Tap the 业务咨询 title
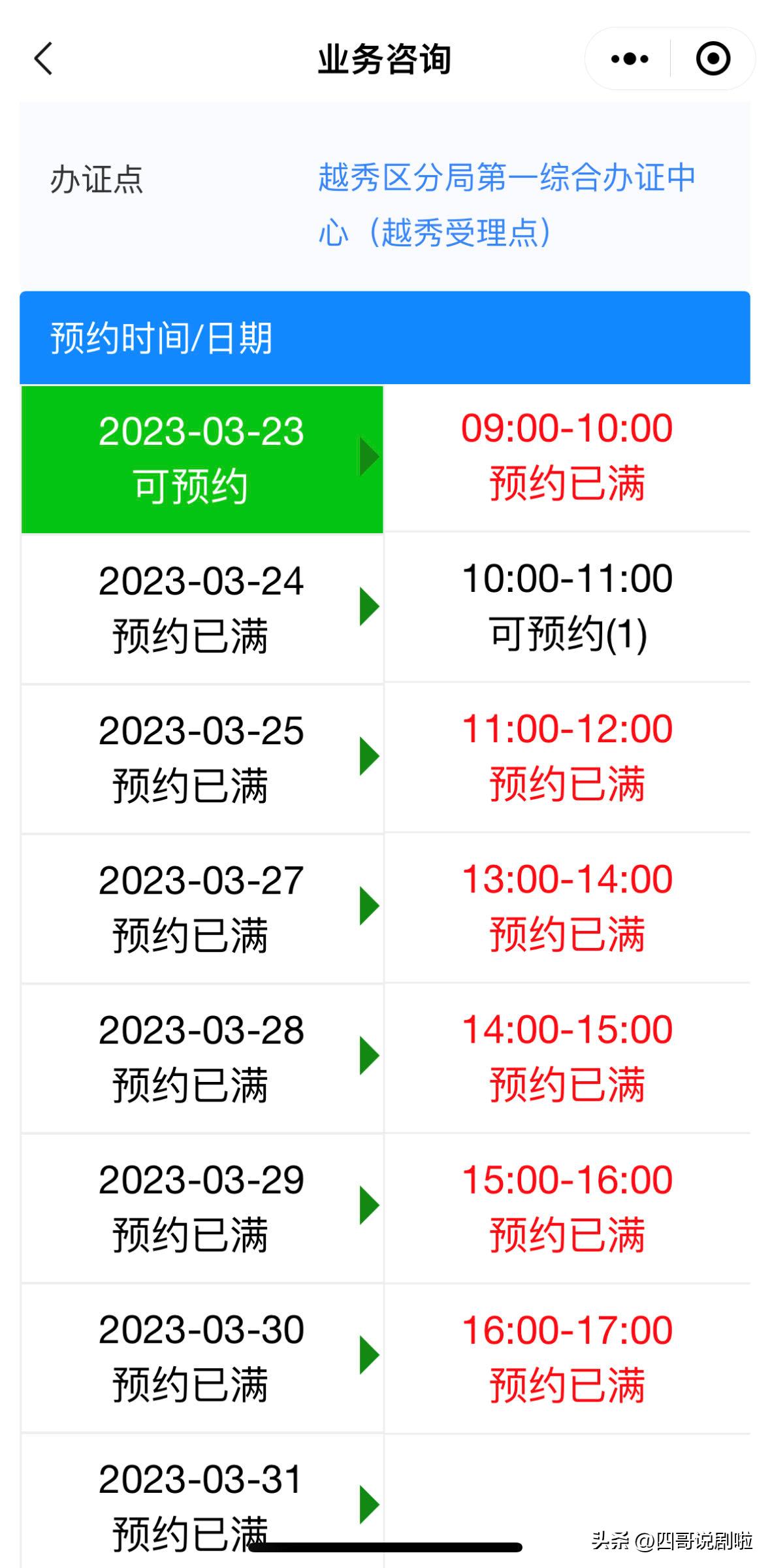Viewport: 770px width, 1568px height. point(385,59)
